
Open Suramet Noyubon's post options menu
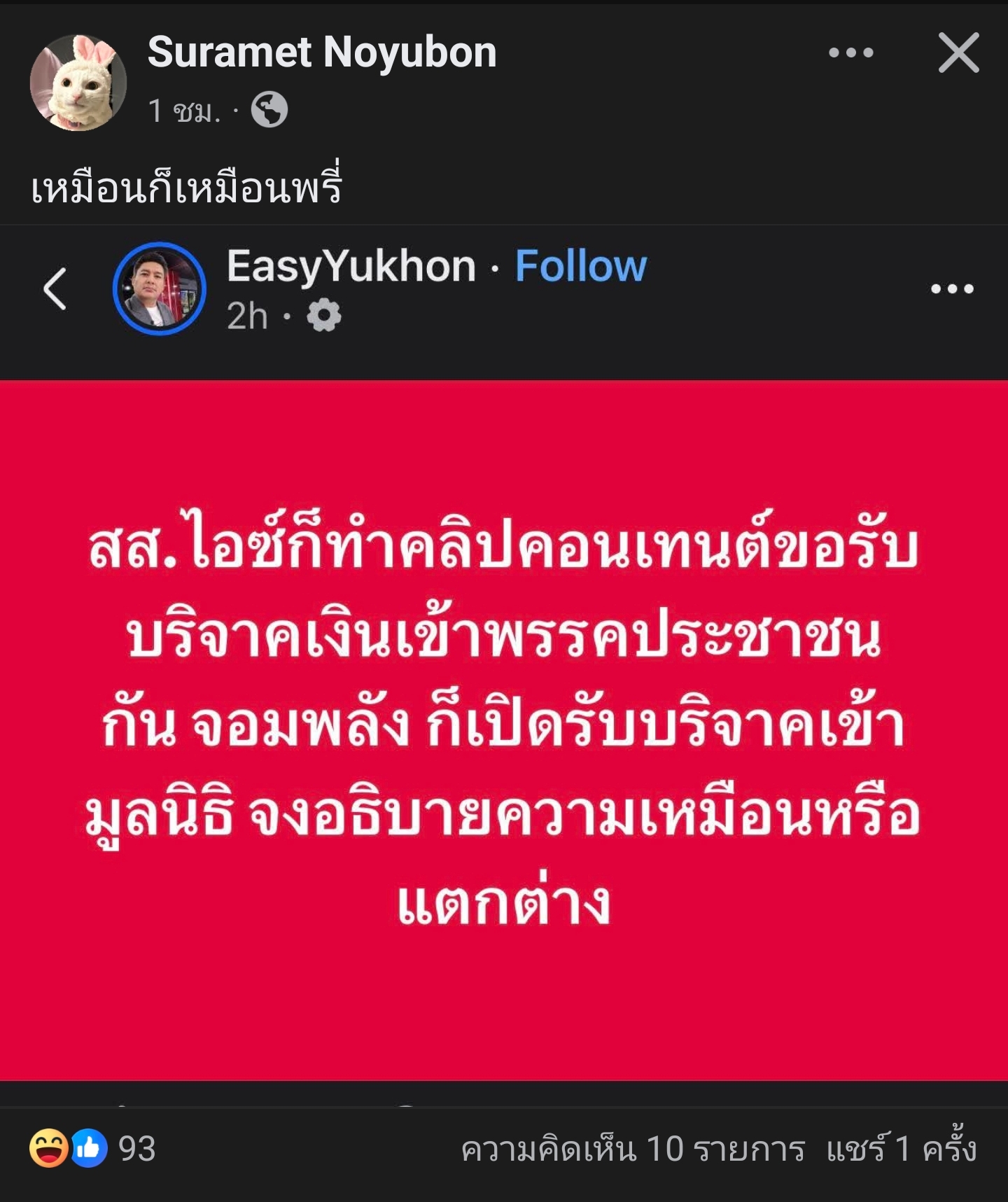850,53
